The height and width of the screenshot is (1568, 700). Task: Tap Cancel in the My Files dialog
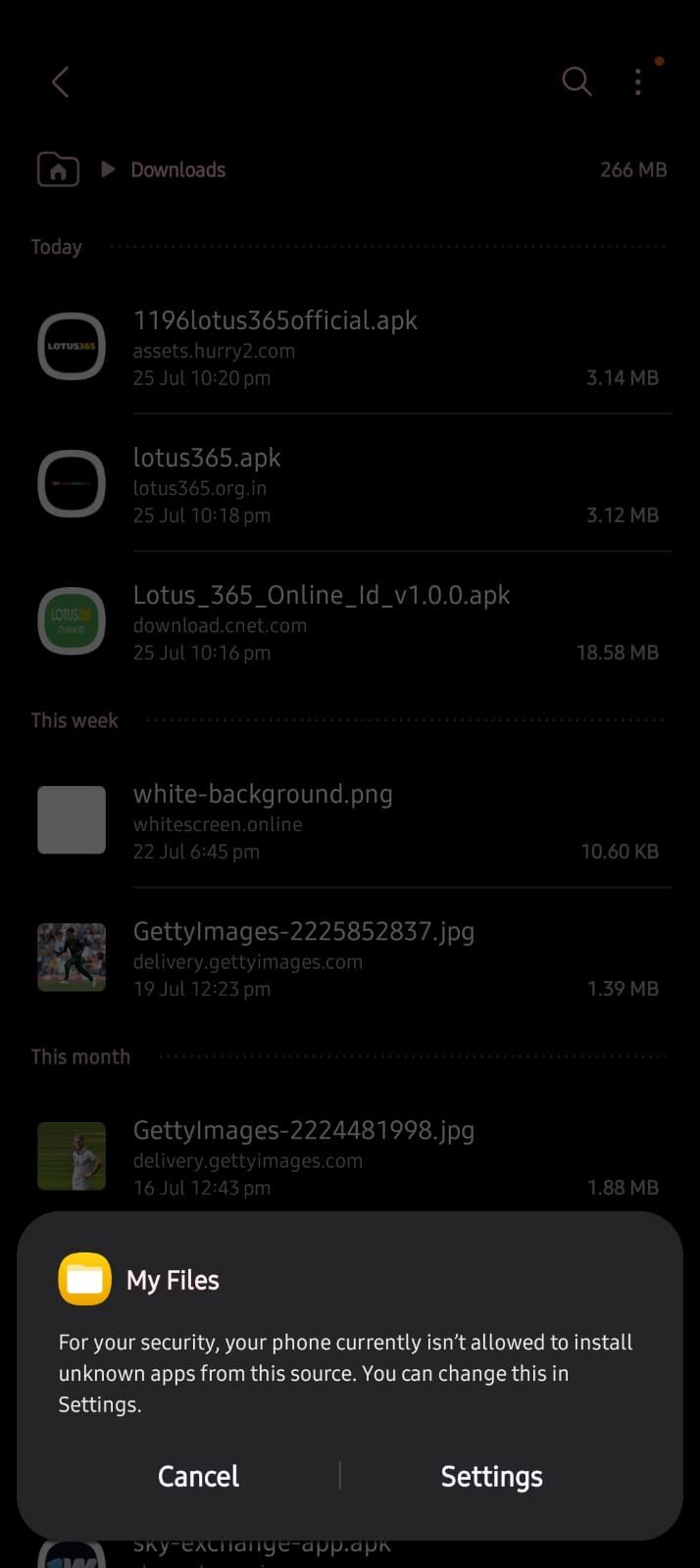198,1476
